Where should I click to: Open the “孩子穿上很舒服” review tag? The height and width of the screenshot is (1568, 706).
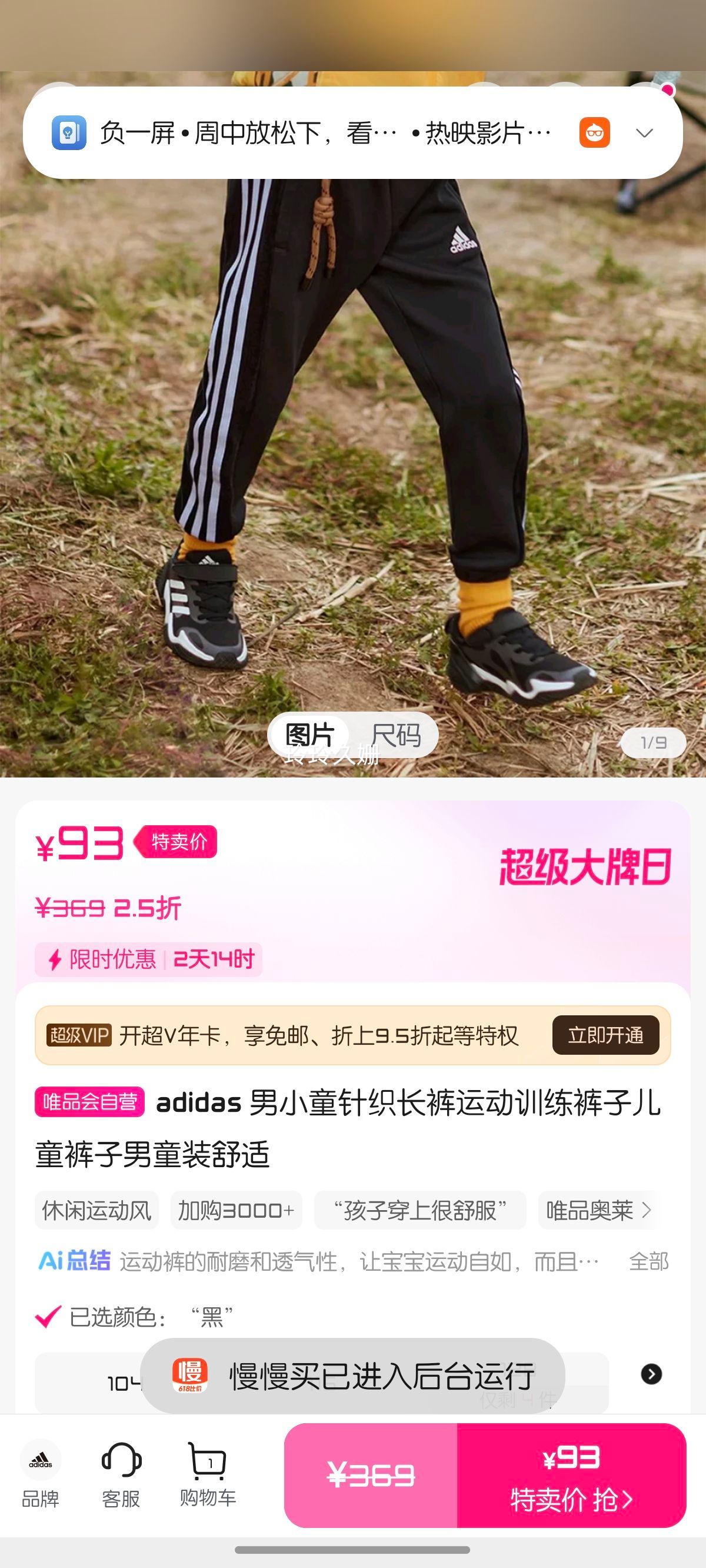pos(419,1210)
